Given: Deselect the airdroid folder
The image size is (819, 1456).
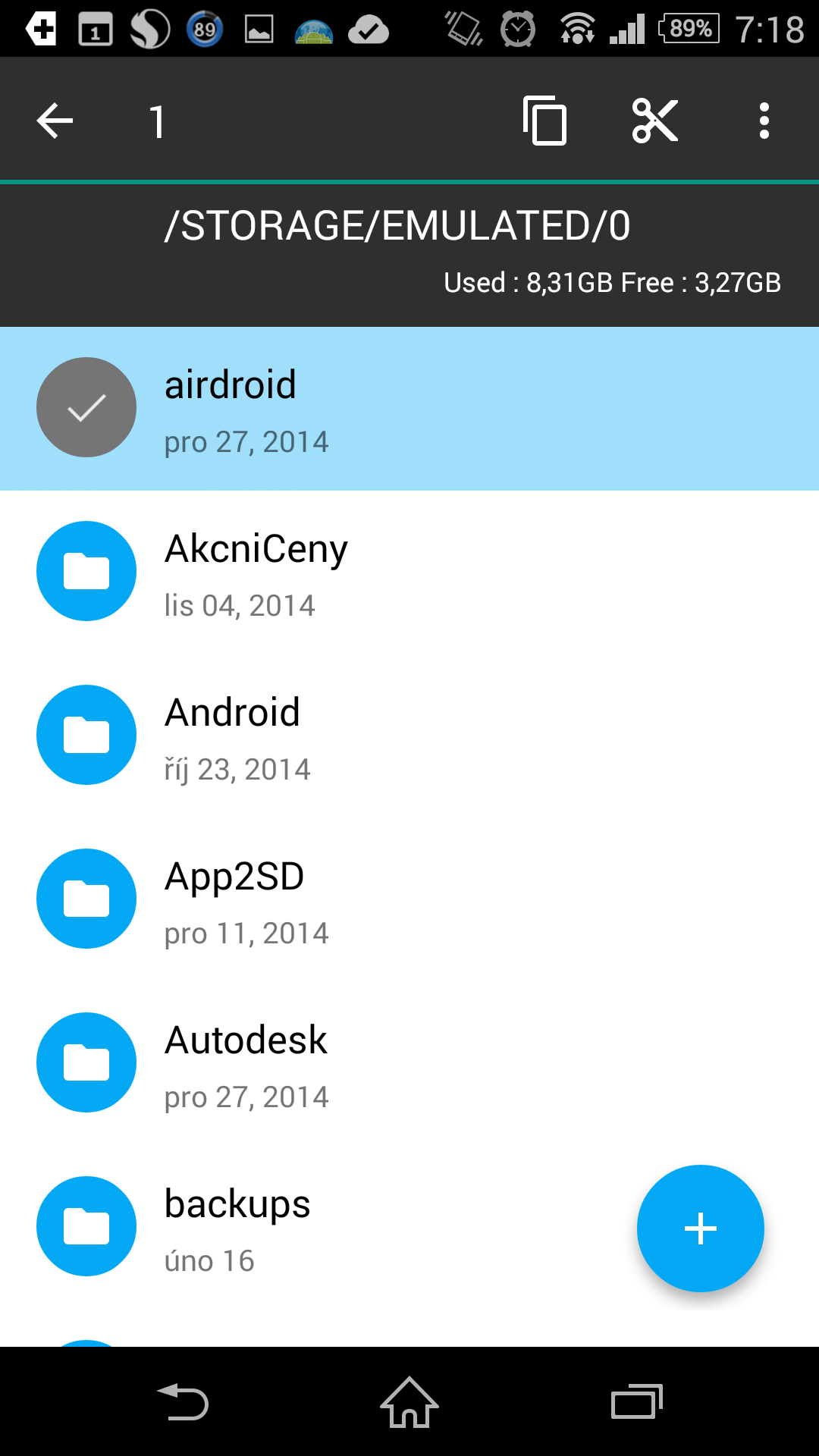Looking at the screenshot, I should pos(409,409).
